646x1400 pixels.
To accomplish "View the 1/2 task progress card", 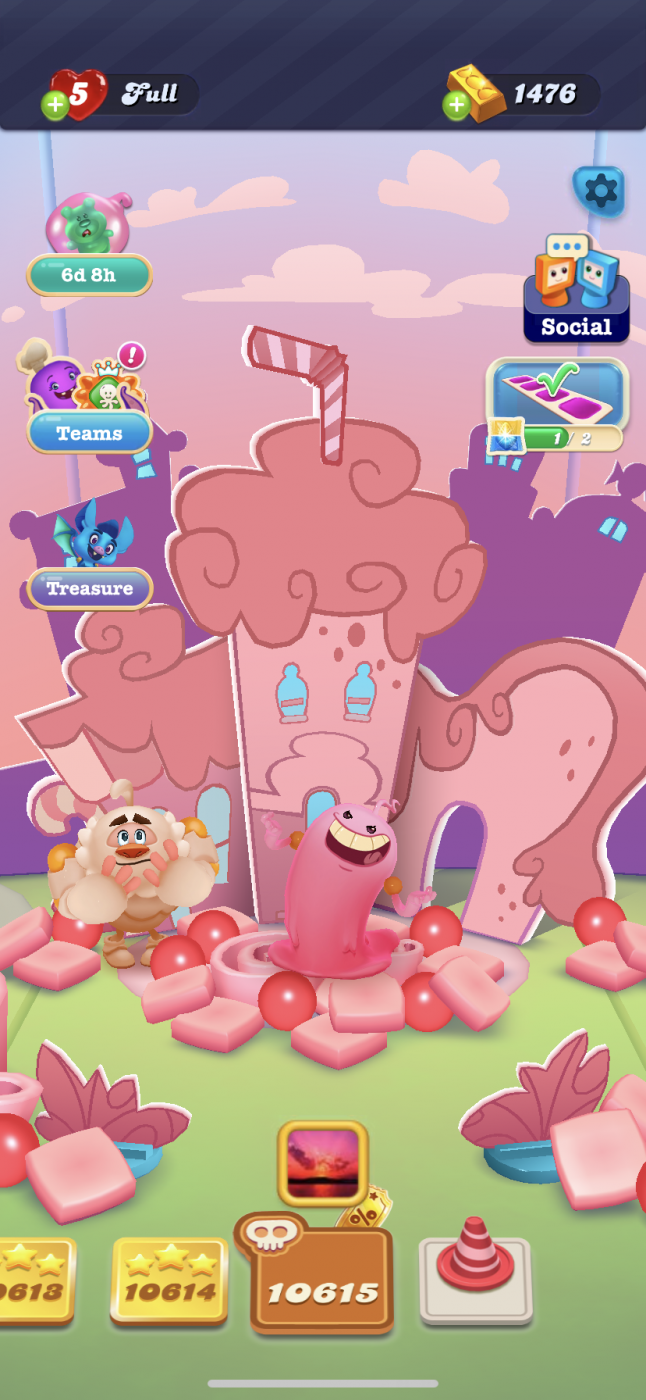I will pos(557,405).
